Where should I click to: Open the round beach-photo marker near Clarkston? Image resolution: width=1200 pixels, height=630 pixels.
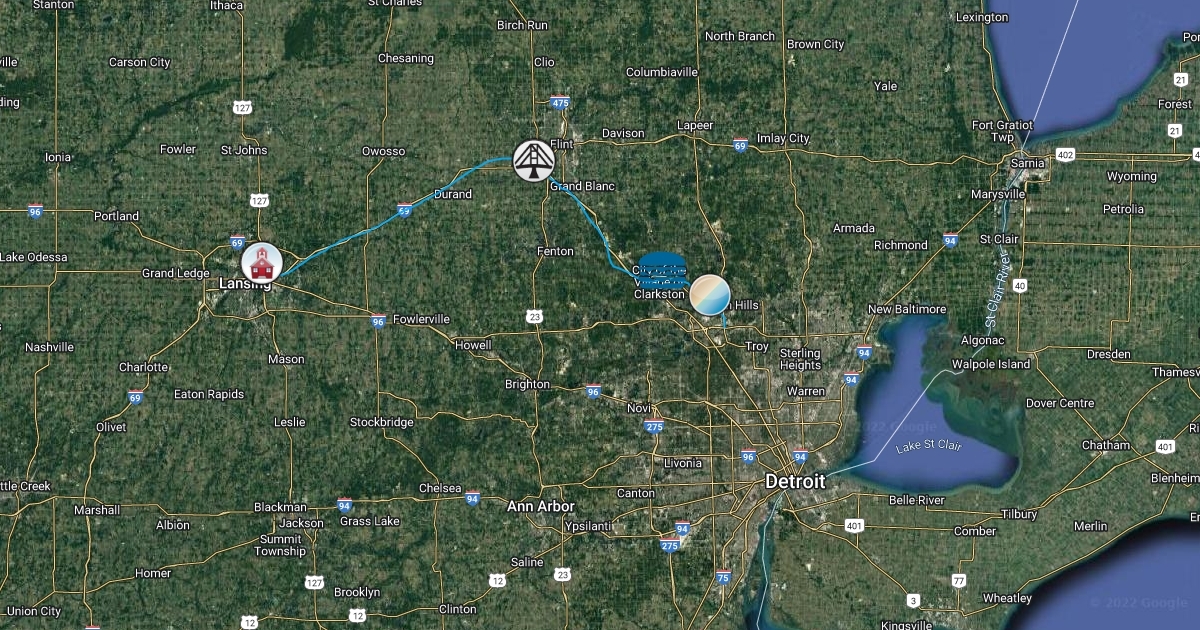click(710, 296)
